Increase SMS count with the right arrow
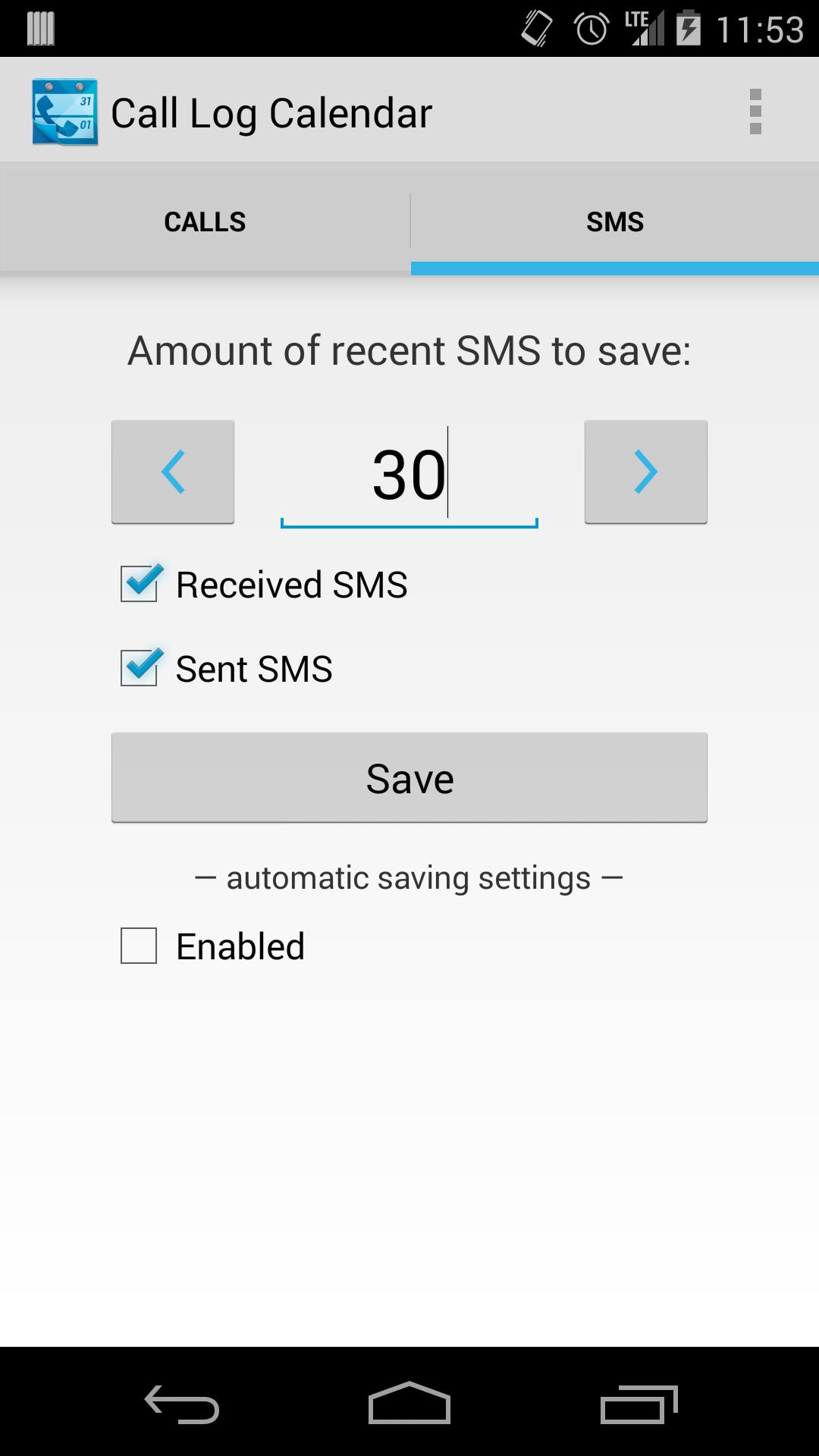The width and height of the screenshot is (819, 1456). click(646, 472)
